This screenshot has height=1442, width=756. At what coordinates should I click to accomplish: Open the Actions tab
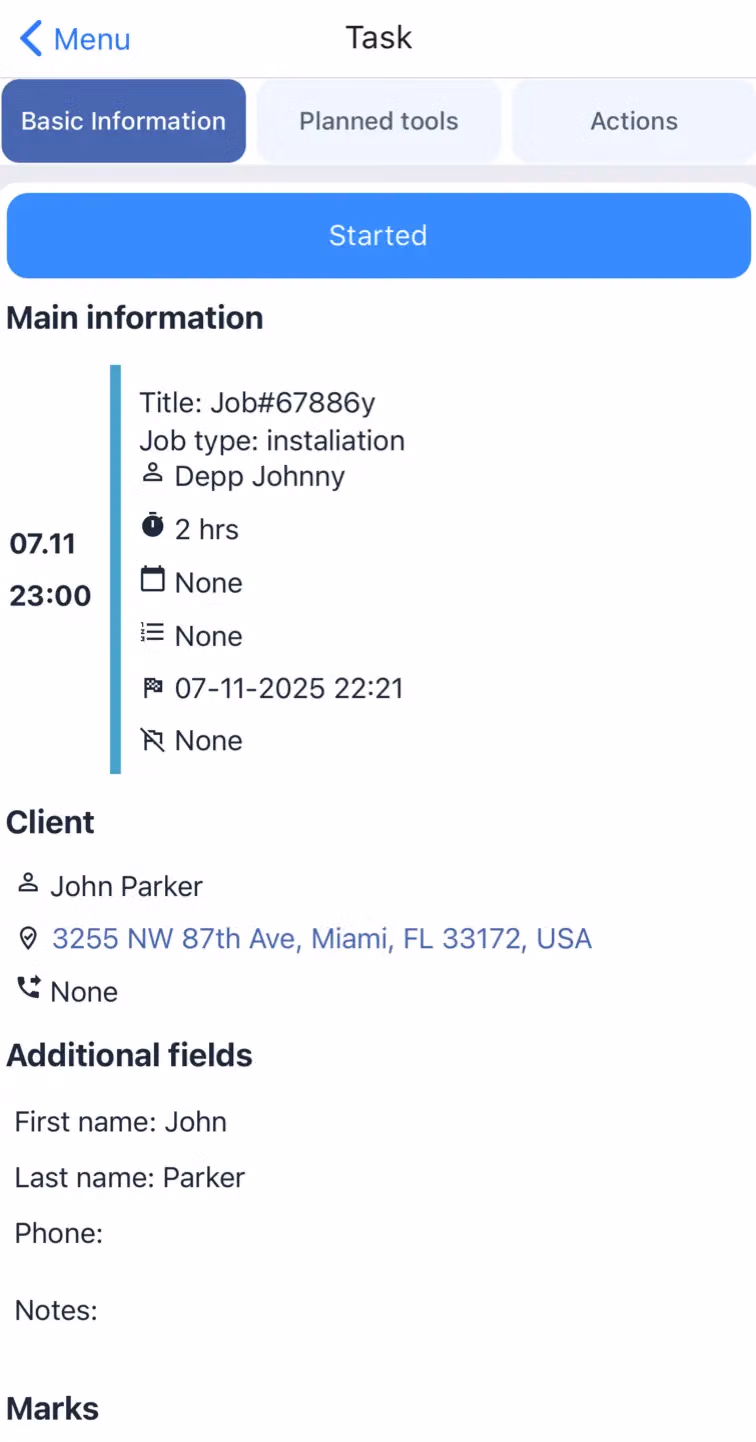point(634,121)
